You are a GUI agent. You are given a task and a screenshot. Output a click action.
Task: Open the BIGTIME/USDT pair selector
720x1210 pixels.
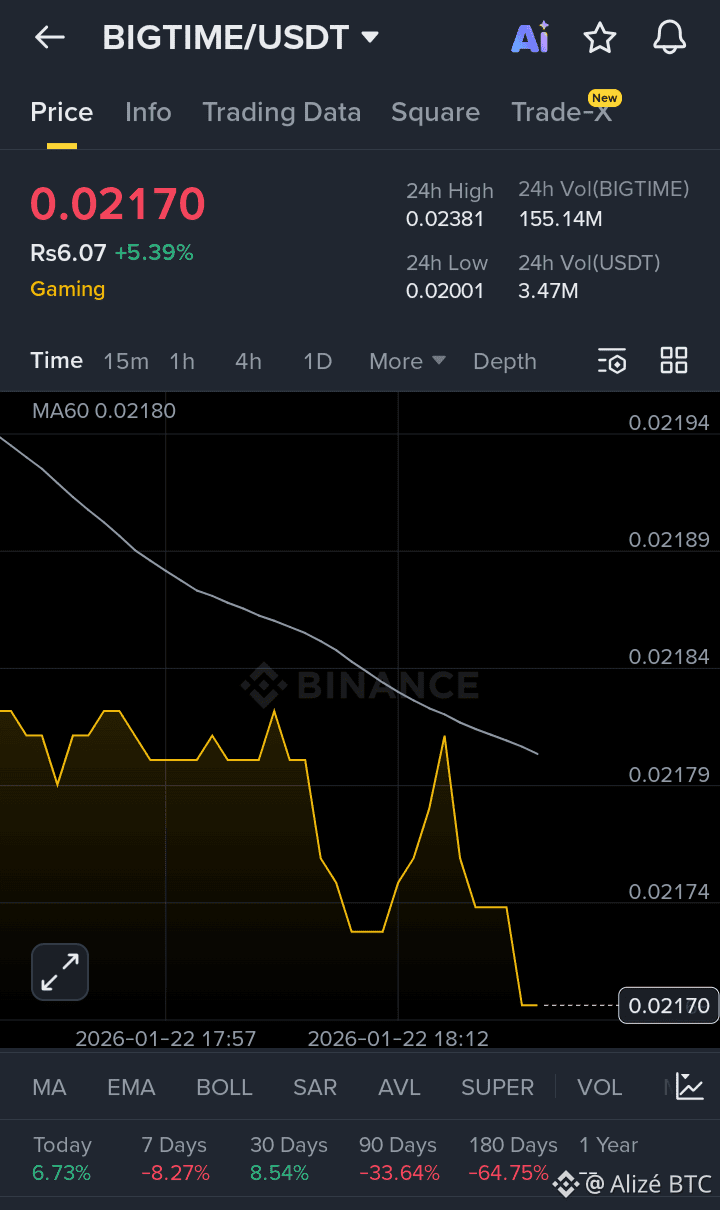(x=240, y=36)
